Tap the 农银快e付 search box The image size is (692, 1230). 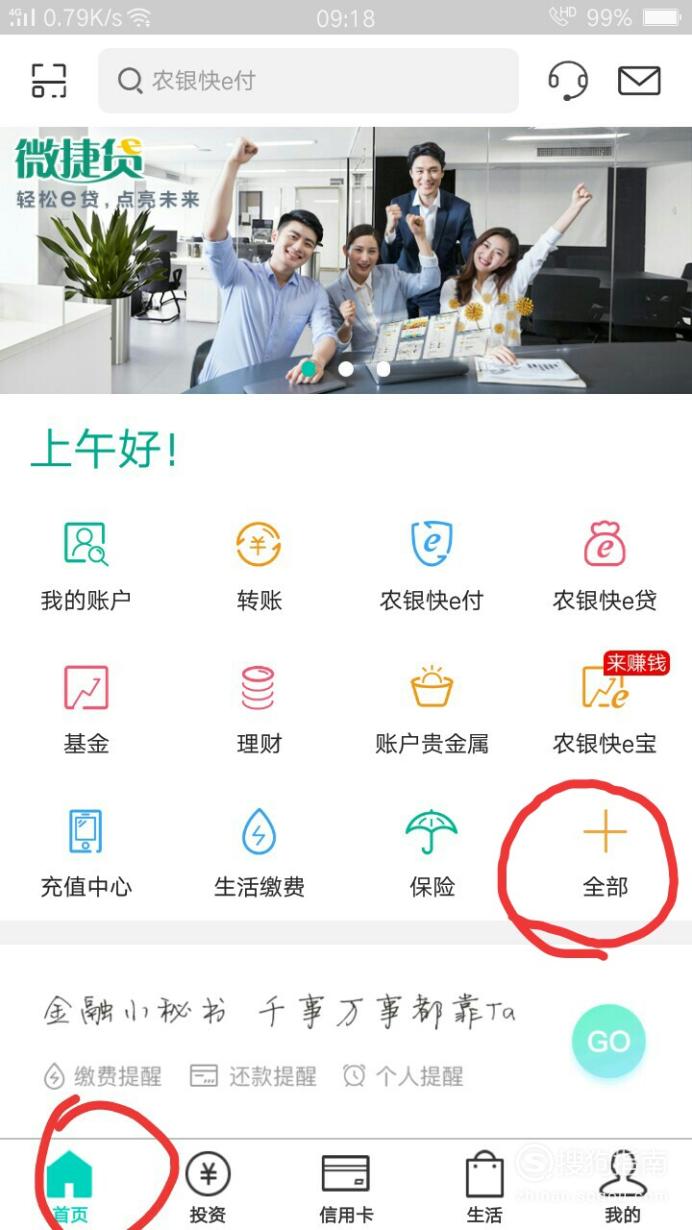(x=308, y=80)
